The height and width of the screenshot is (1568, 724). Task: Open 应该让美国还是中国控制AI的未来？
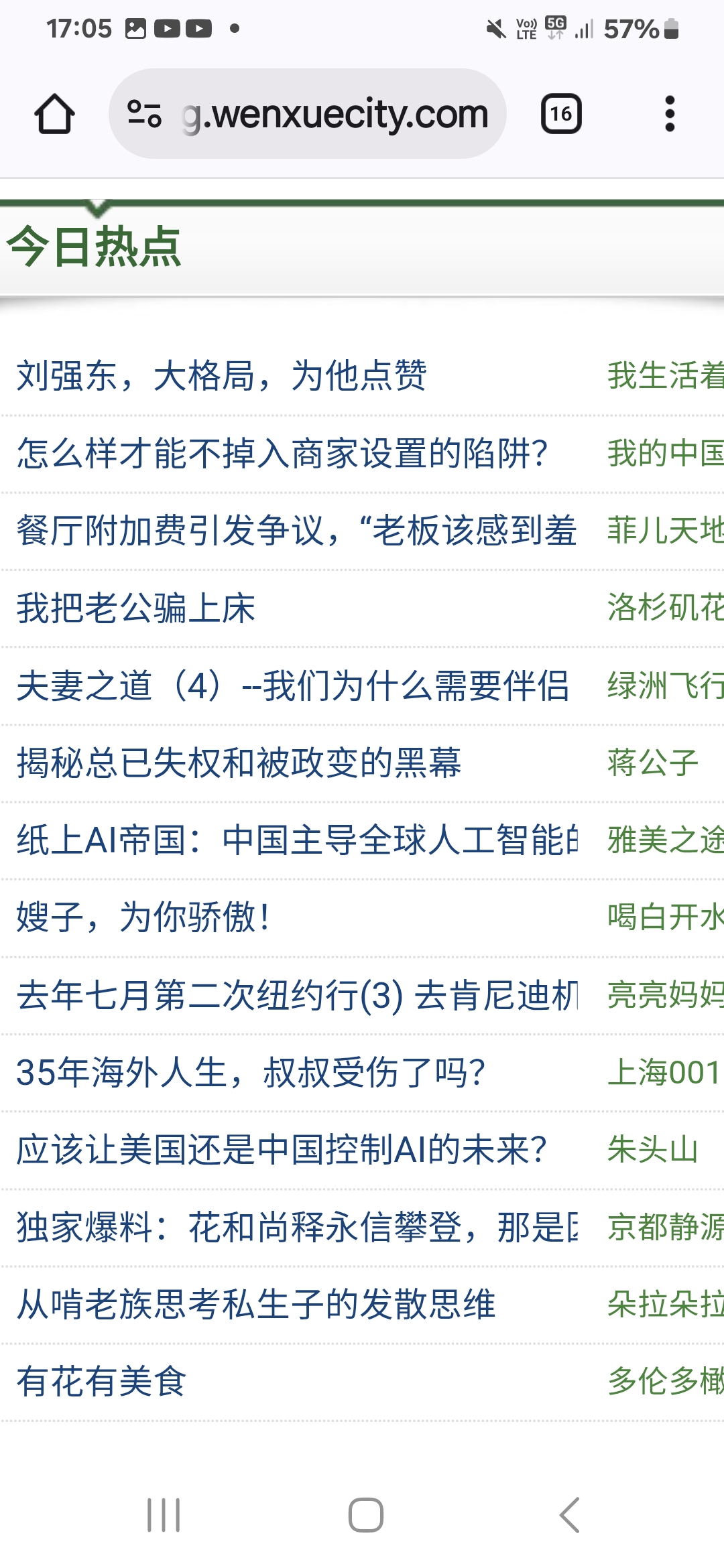(x=282, y=1150)
